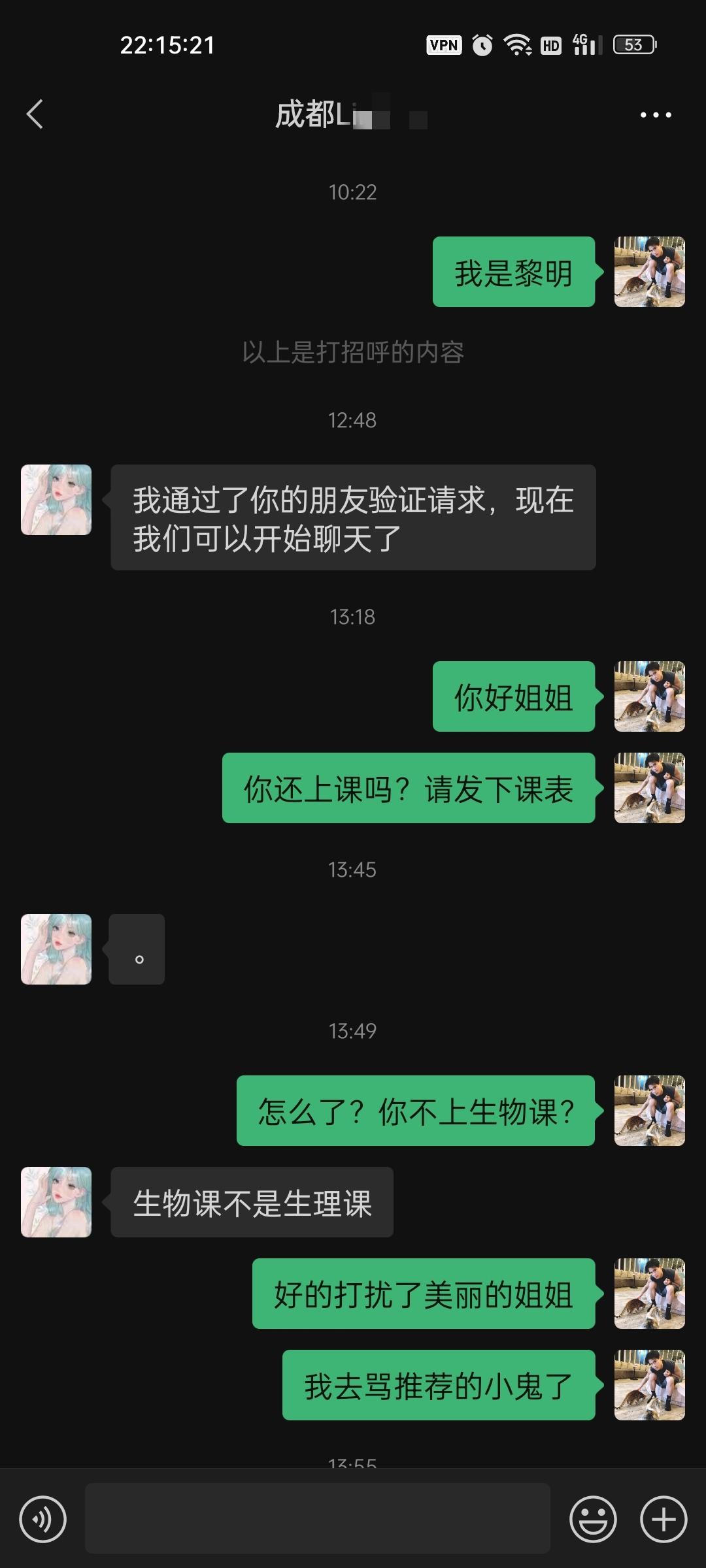Switch to voice message input
706x1568 pixels.
43,1519
